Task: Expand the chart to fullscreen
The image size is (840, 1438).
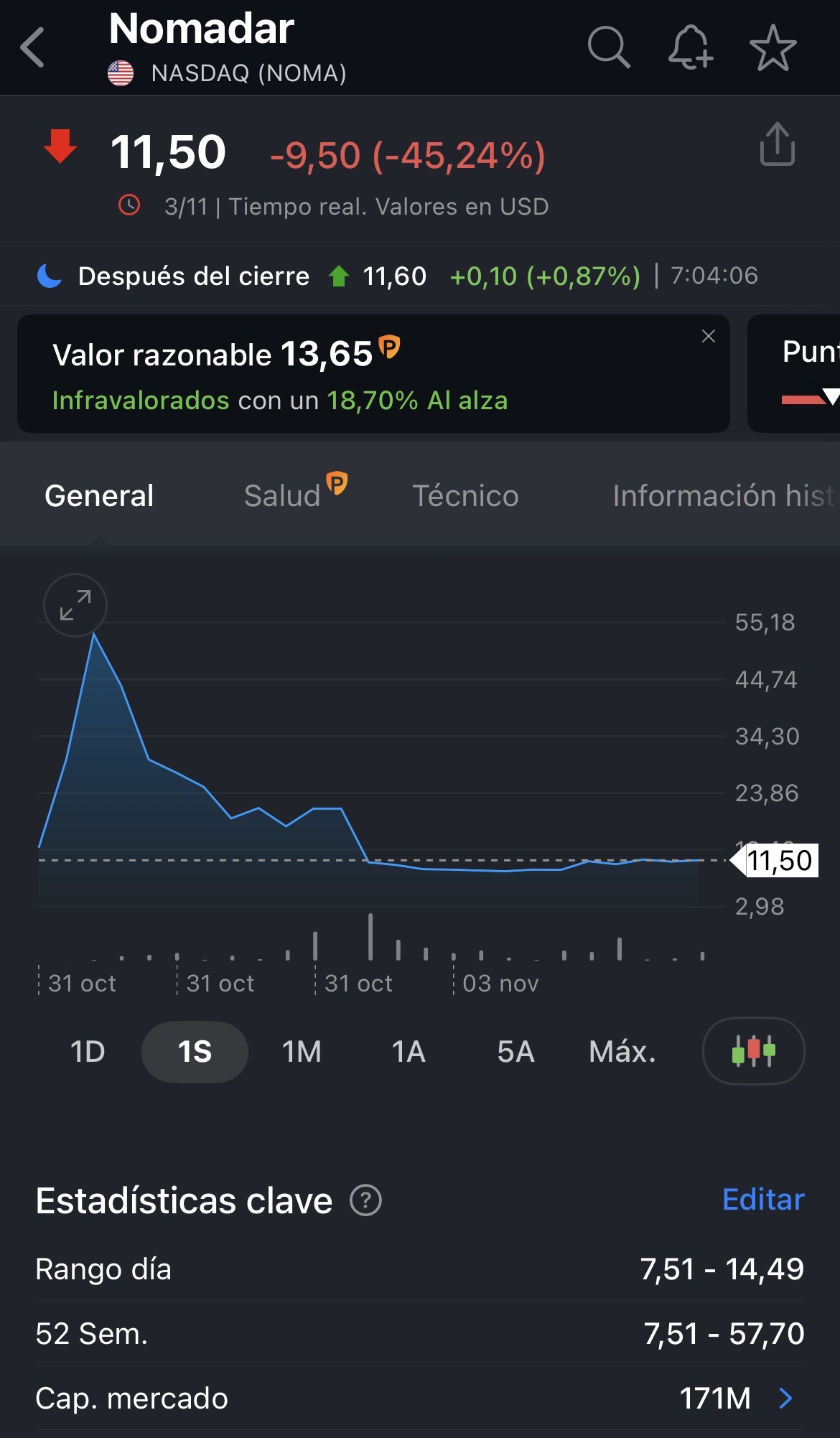Action: (x=75, y=605)
